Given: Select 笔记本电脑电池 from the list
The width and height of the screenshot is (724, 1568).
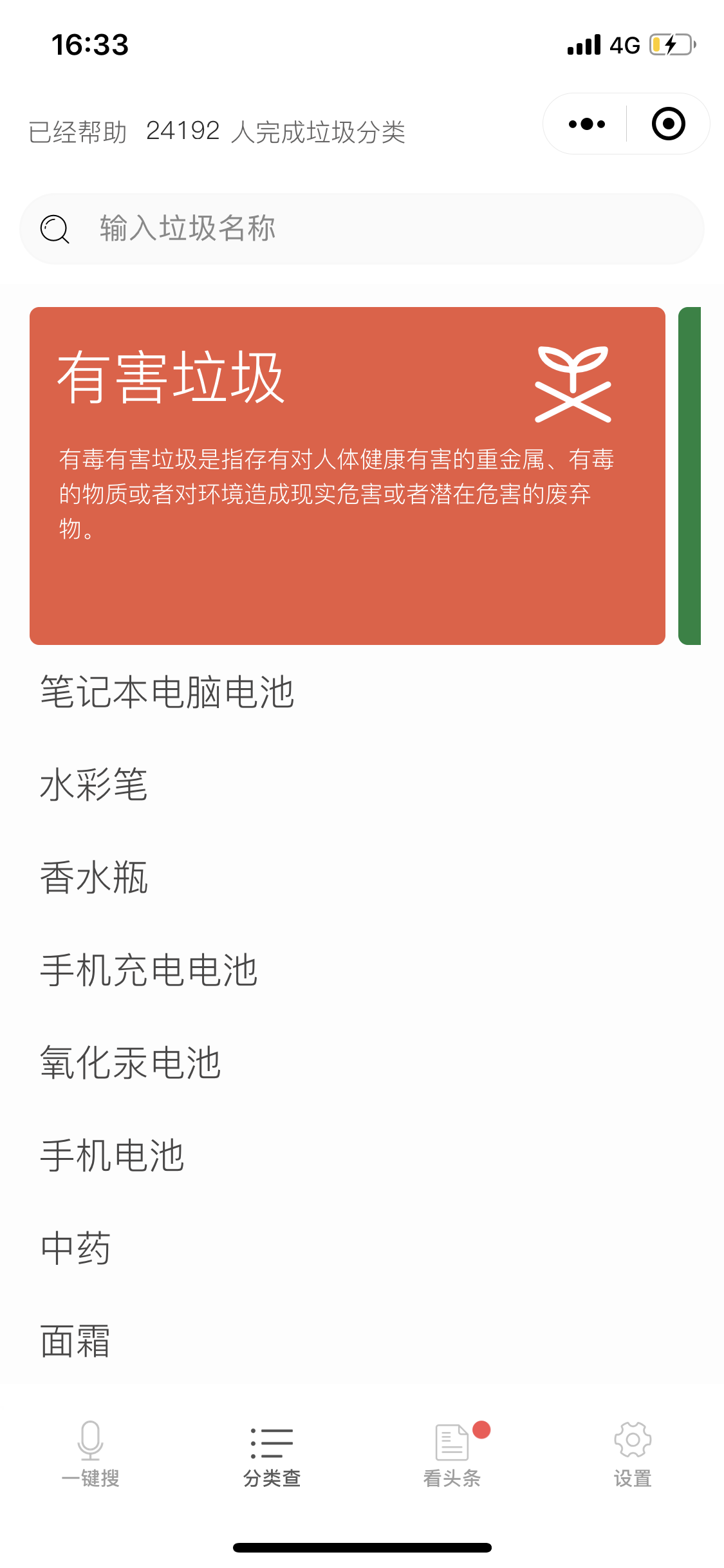Looking at the screenshot, I should tap(362, 693).
